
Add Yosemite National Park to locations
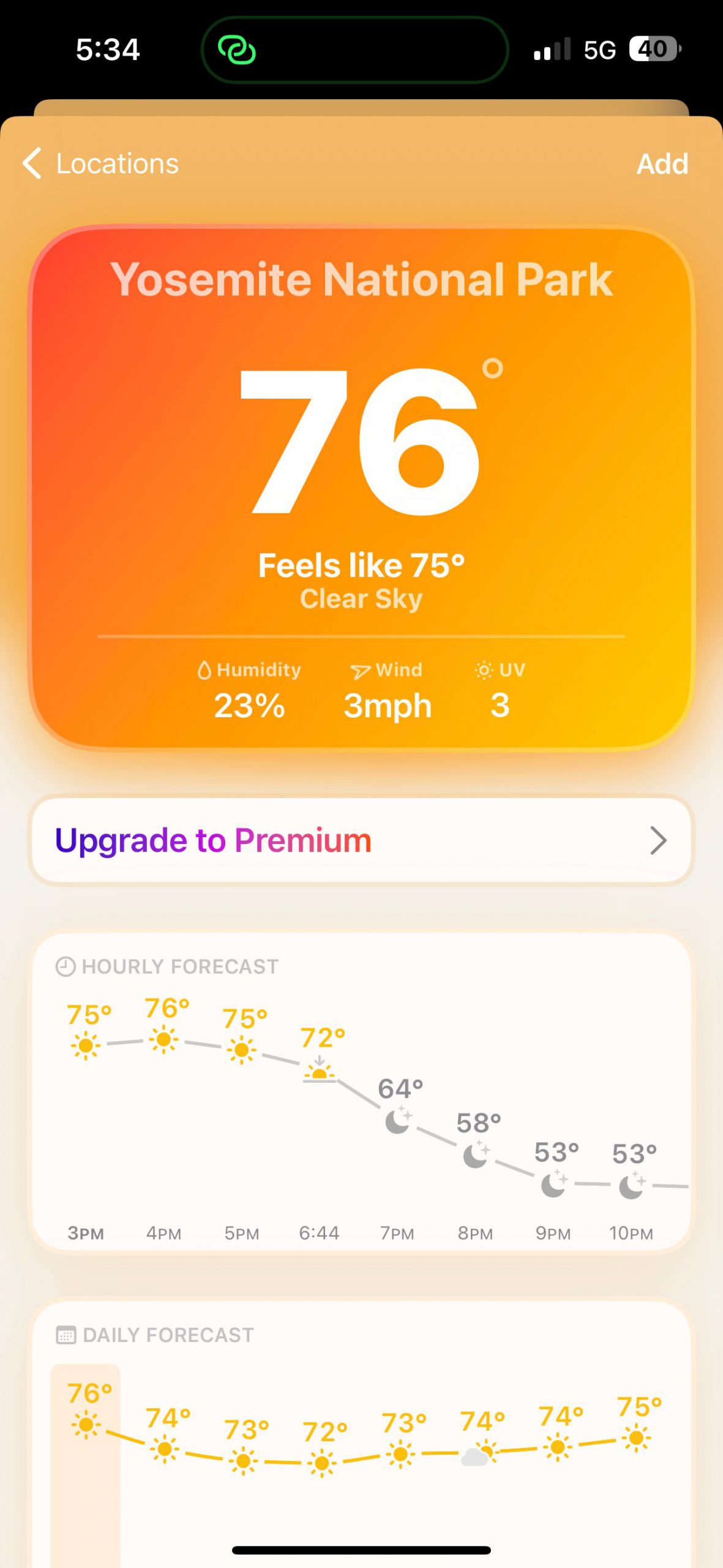tap(662, 164)
